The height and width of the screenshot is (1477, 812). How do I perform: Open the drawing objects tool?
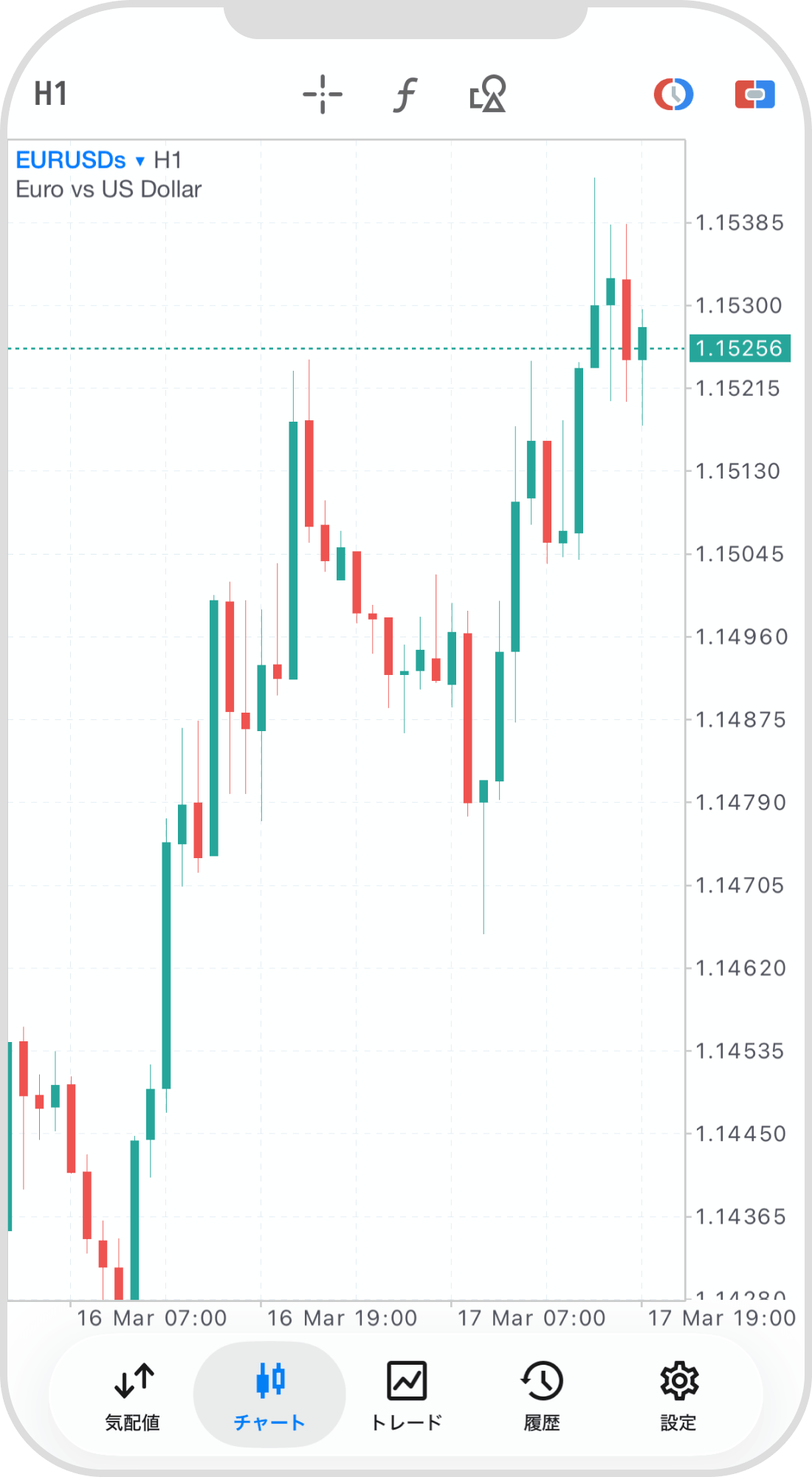point(487,95)
